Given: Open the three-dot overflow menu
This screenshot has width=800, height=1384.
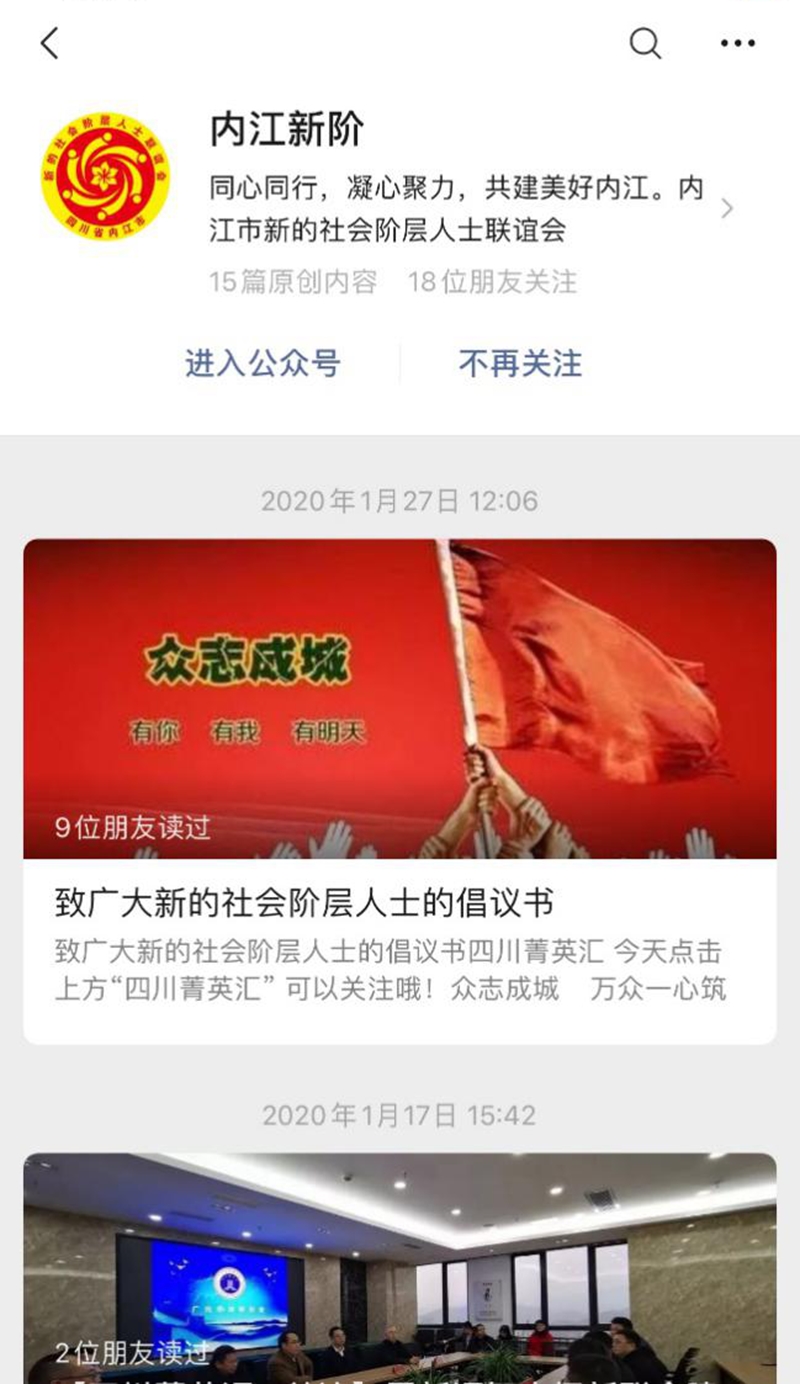Looking at the screenshot, I should [737, 43].
